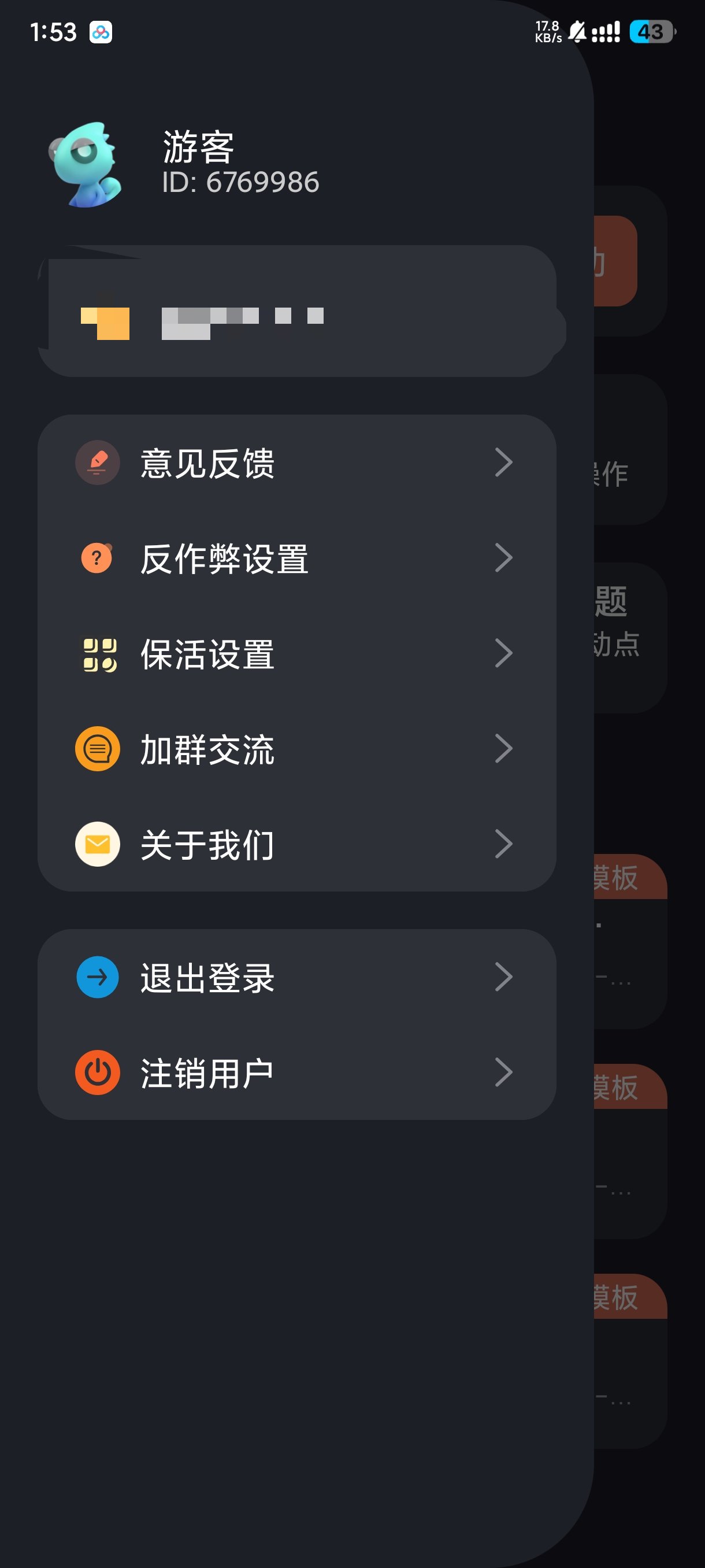Choose 注销用户 to delete account
The image size is (705, 1568).
tap(296, 1073)
